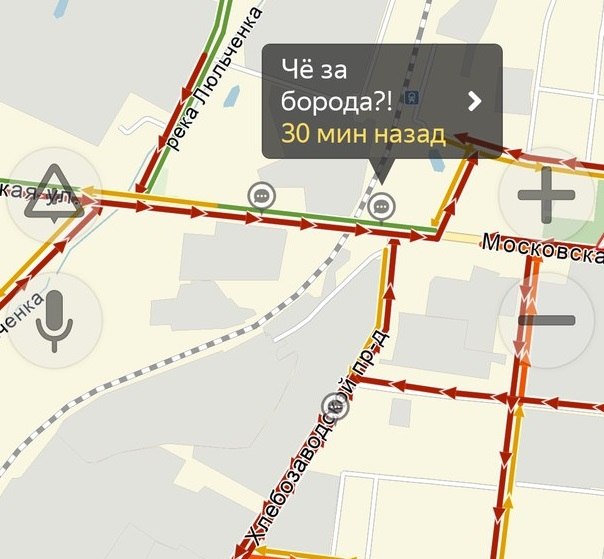Activate the voice input microphone
Viewport: 604px width, 559px height.
[x=54, y=319]
